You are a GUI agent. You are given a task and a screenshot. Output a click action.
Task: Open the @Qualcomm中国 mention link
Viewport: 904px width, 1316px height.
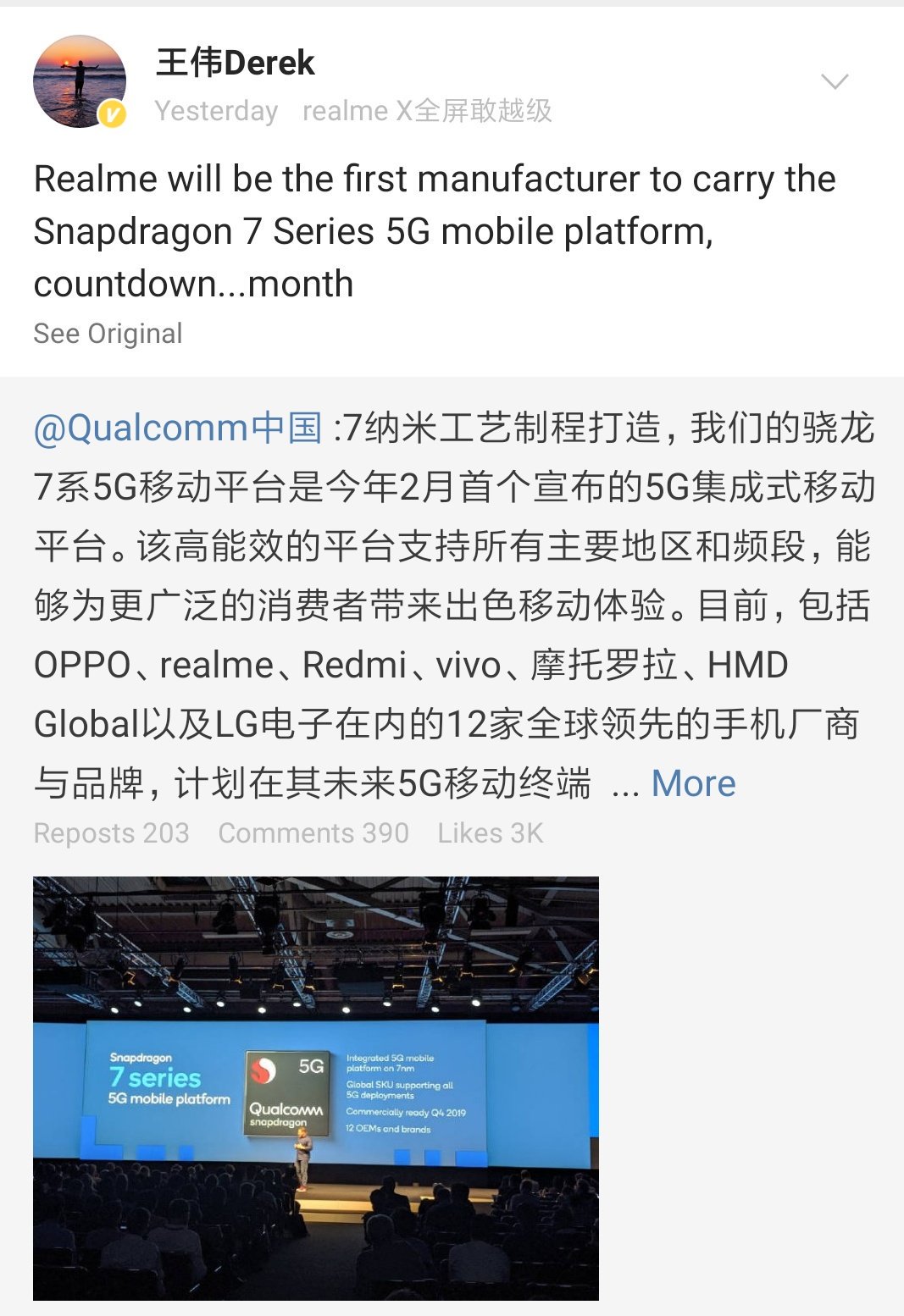(177, 428)
